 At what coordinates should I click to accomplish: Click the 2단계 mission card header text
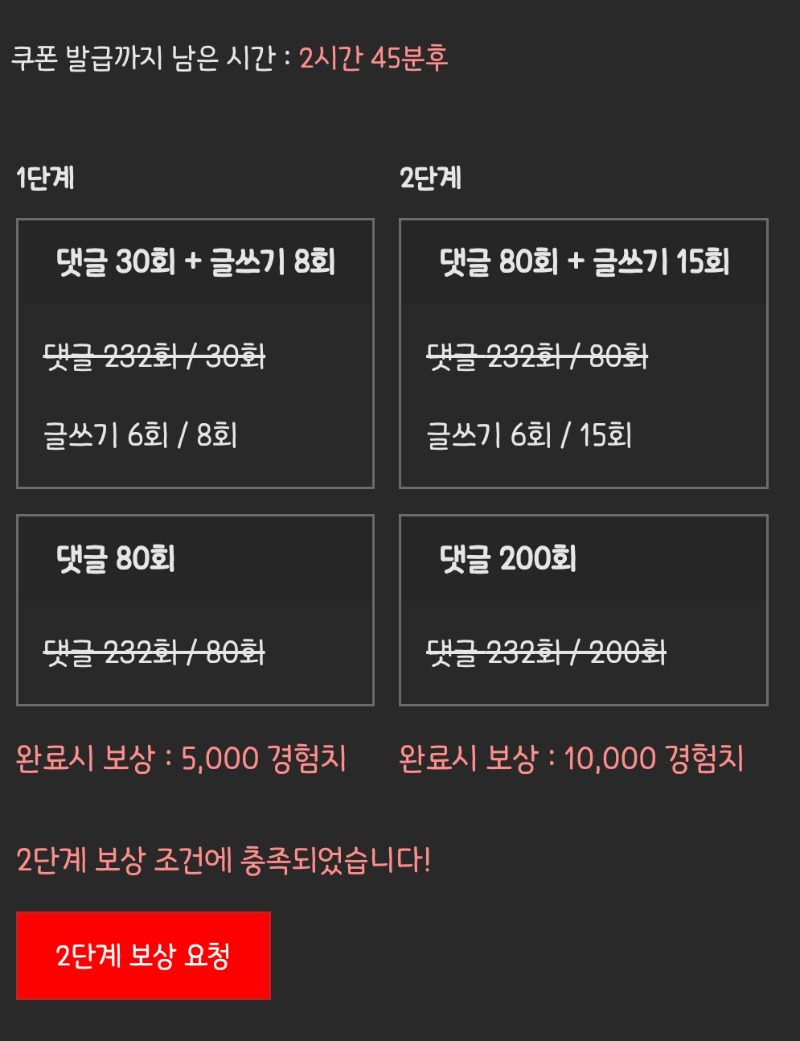click(583, 263)
